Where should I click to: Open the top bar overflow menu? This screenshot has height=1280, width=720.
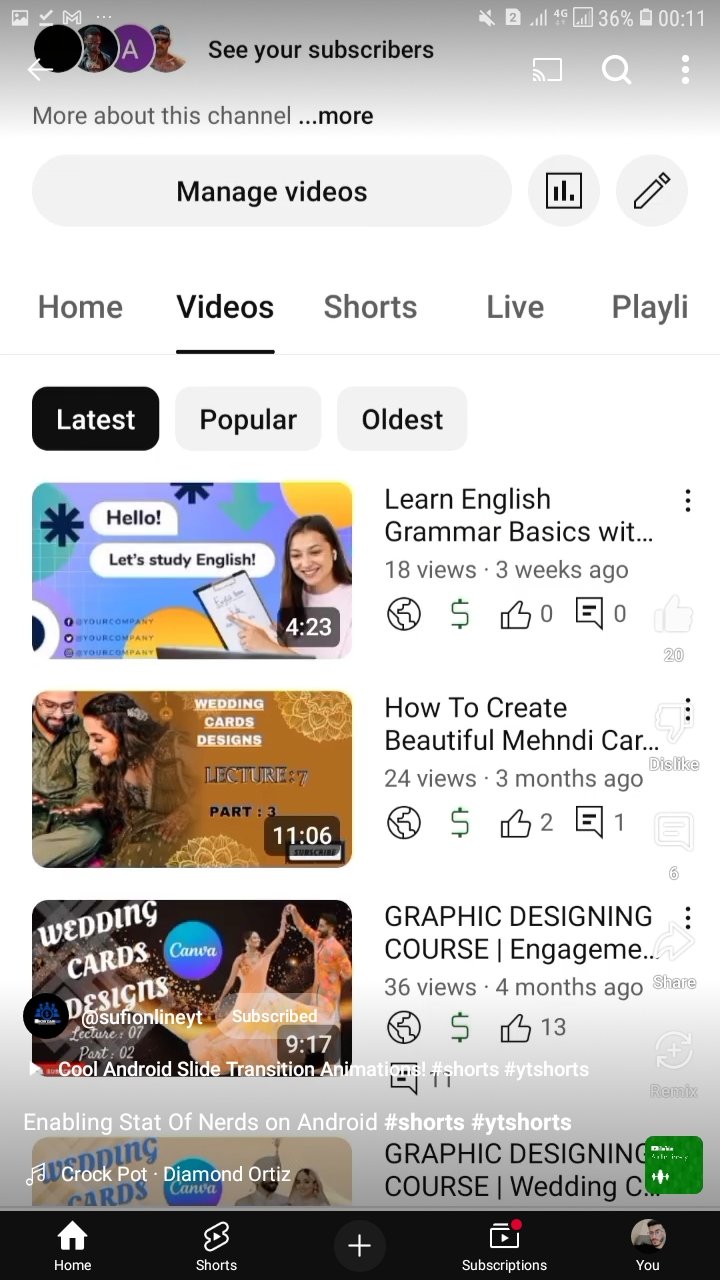685,70
